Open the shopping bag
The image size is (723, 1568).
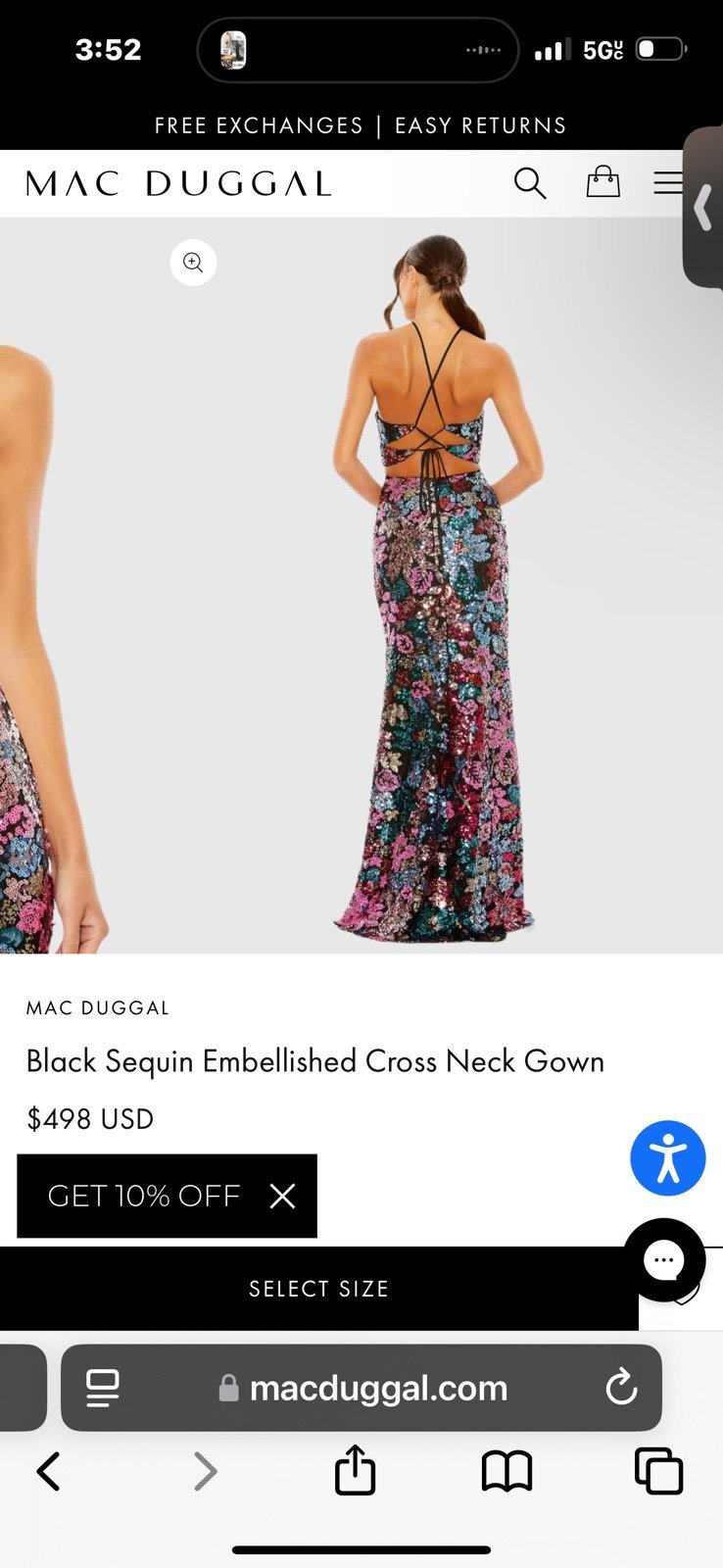tap(602, 181)
